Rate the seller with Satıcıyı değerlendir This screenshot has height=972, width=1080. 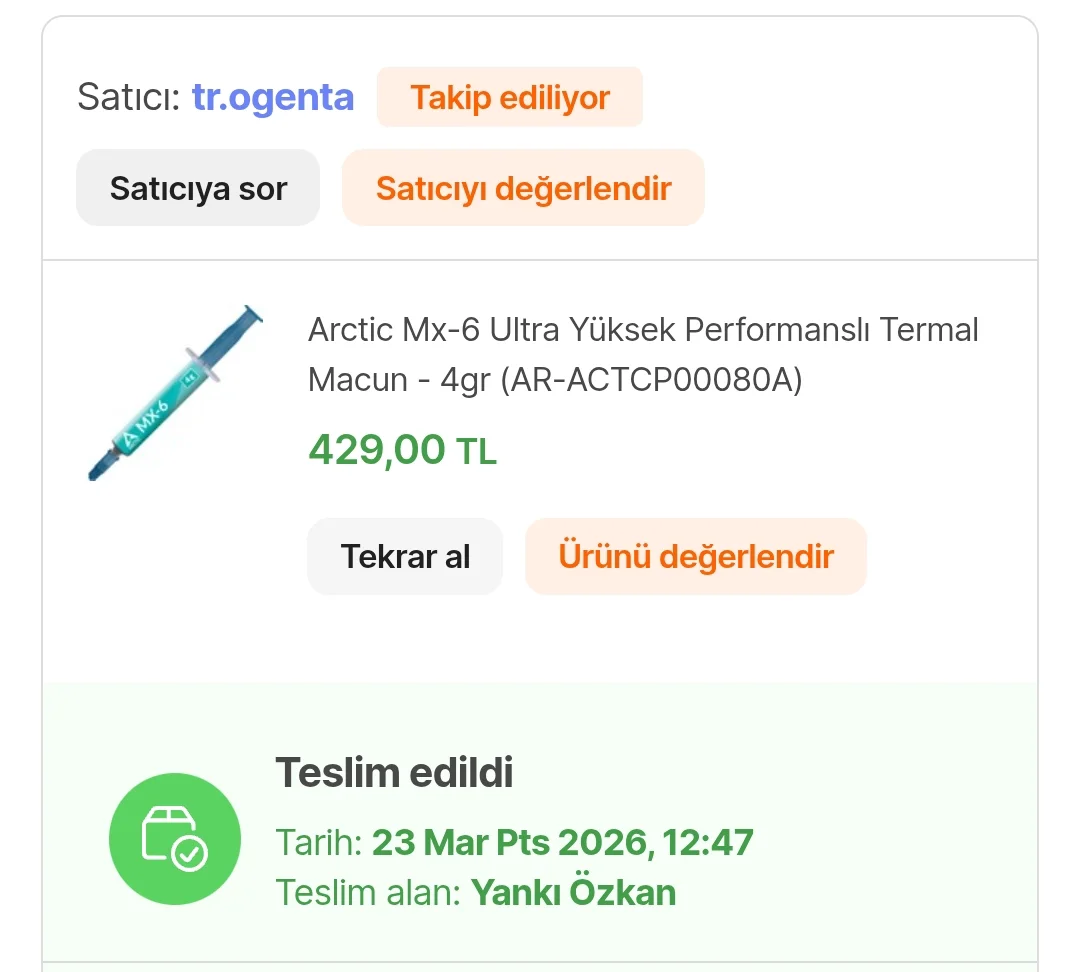coord(523,188)
